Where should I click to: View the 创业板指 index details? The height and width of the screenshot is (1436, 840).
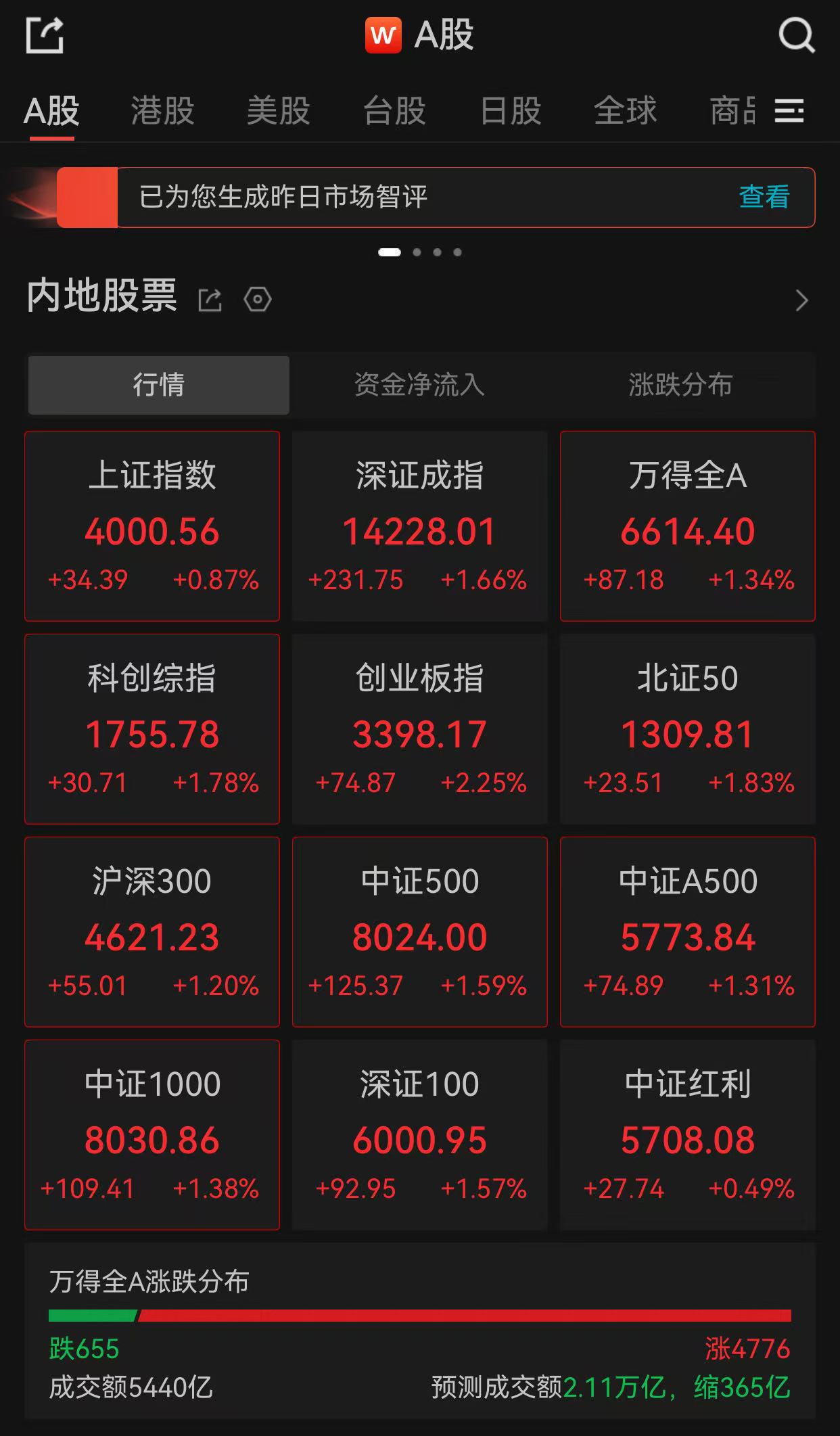(419, 728)
